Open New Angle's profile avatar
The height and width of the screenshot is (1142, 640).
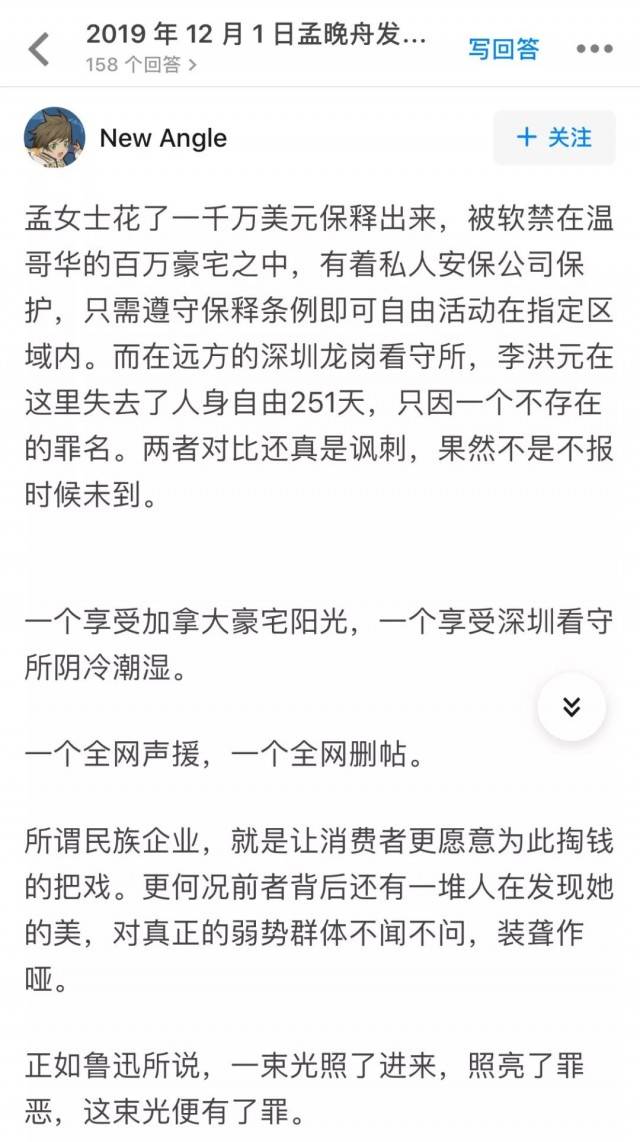pos(55,138)
